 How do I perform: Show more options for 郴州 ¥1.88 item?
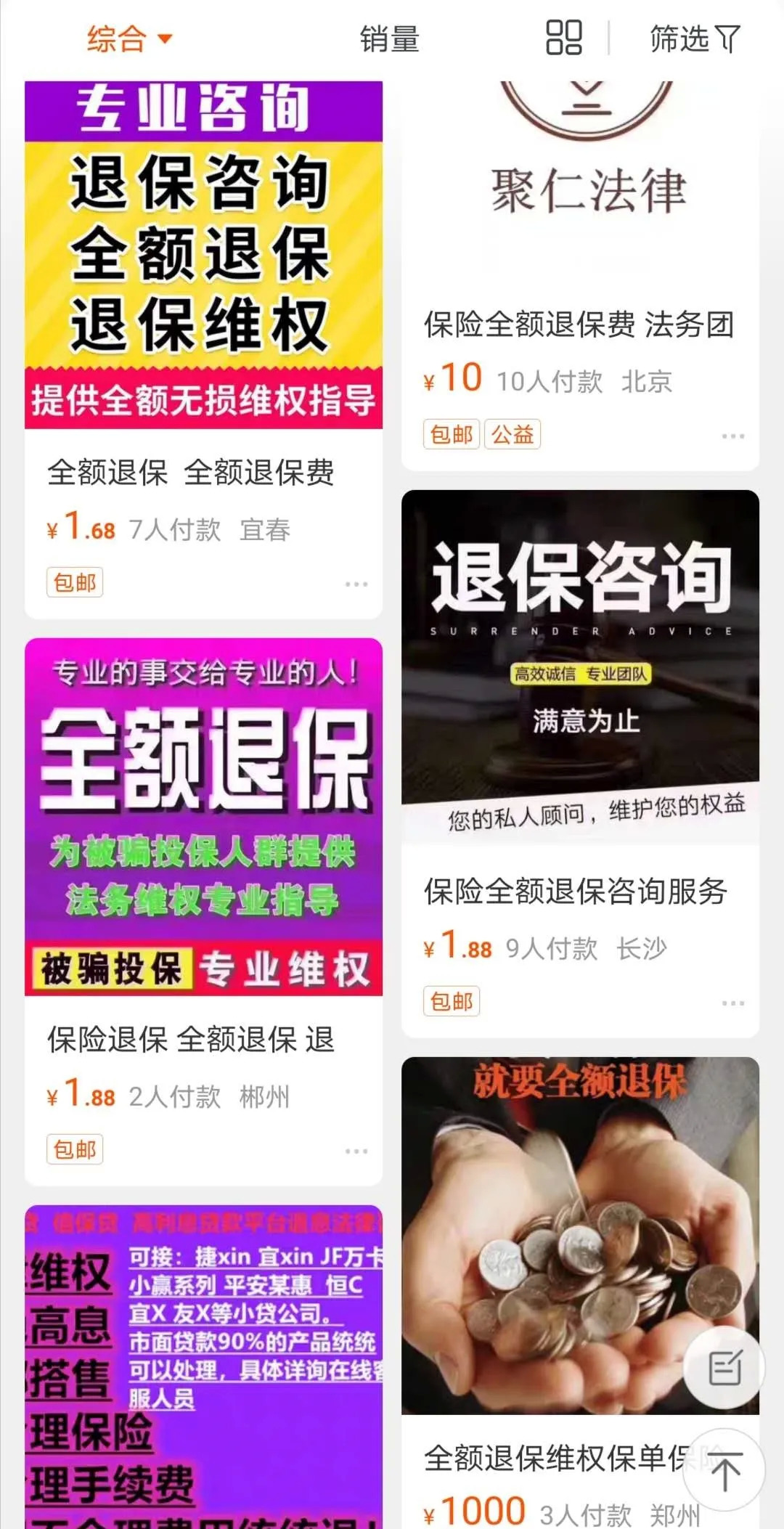[356, 1151]
